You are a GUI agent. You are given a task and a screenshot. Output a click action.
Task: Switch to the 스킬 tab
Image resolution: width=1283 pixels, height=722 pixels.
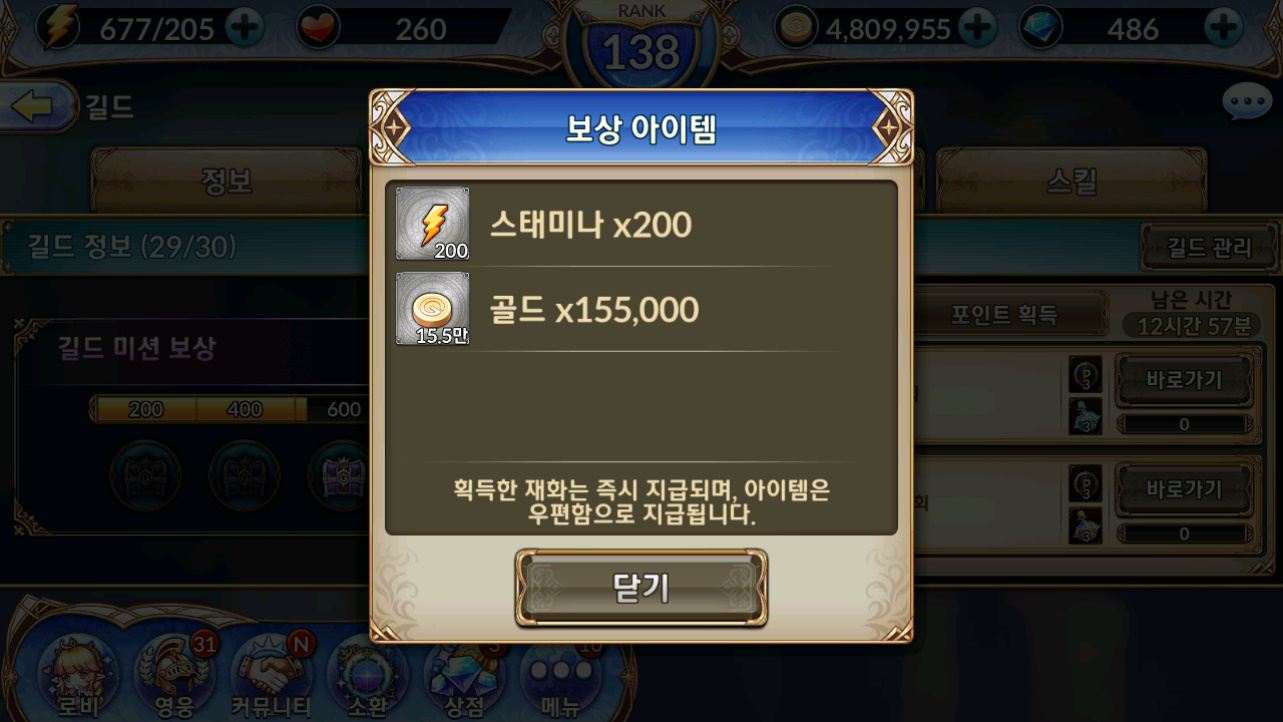coord(1071,181)
